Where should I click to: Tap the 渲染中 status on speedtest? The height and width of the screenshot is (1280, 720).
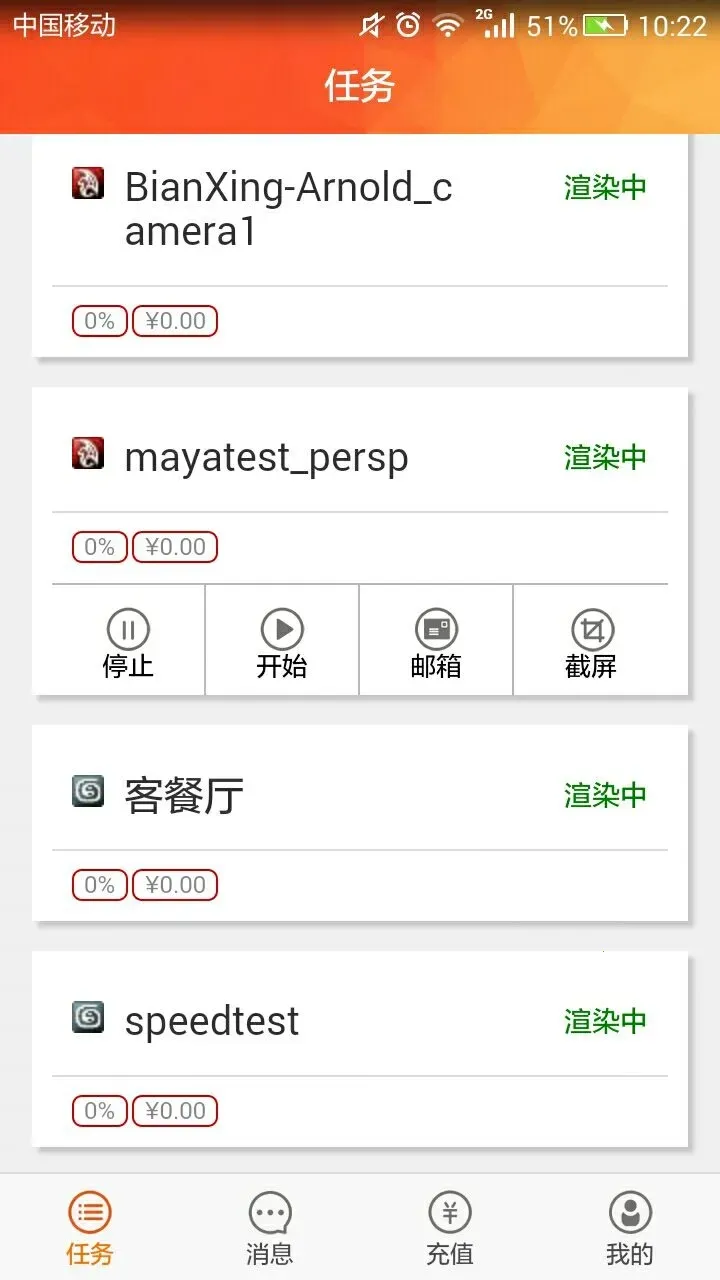[x=605, y=1021]
